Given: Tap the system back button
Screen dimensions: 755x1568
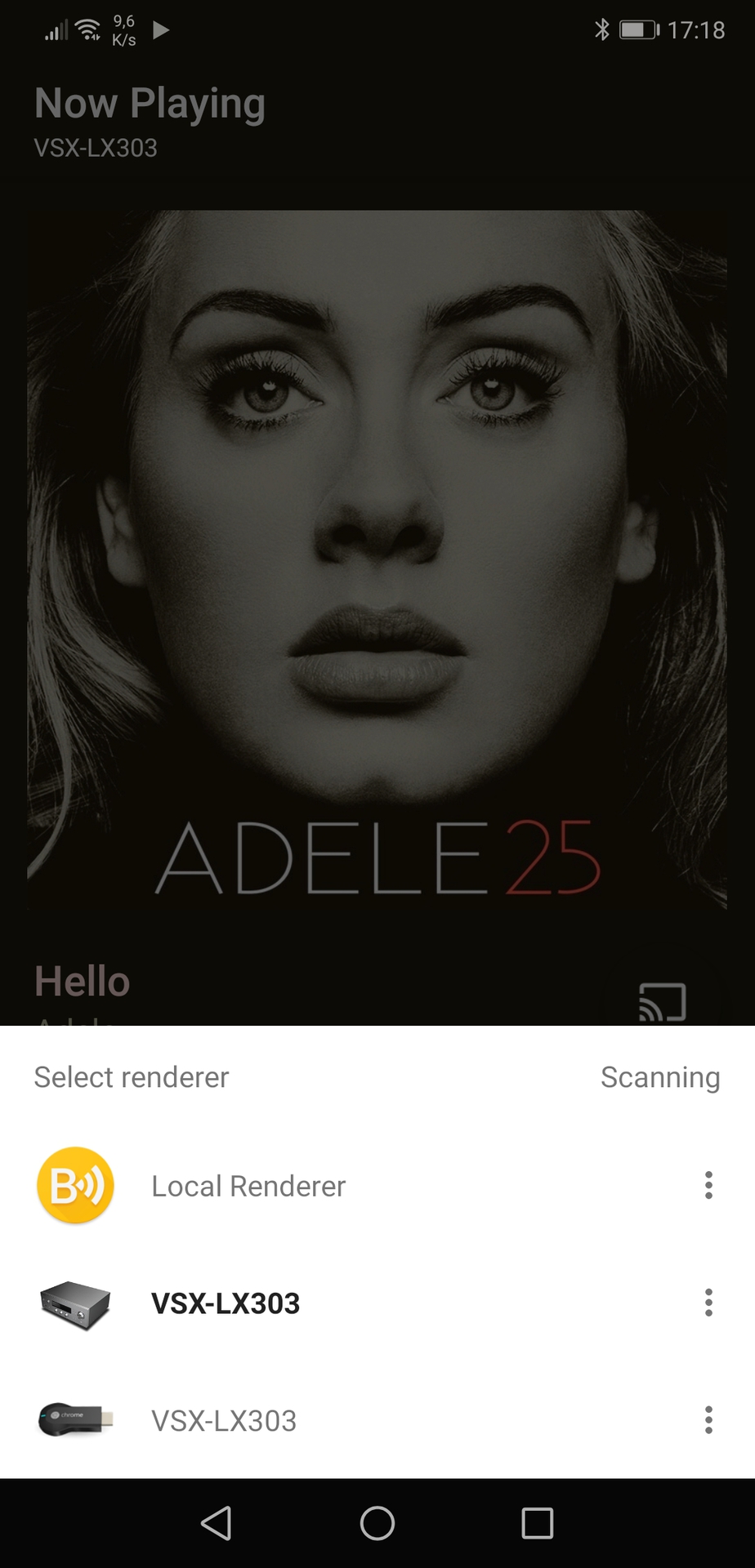Looking at the screenshot, I should pos(217,1523).
